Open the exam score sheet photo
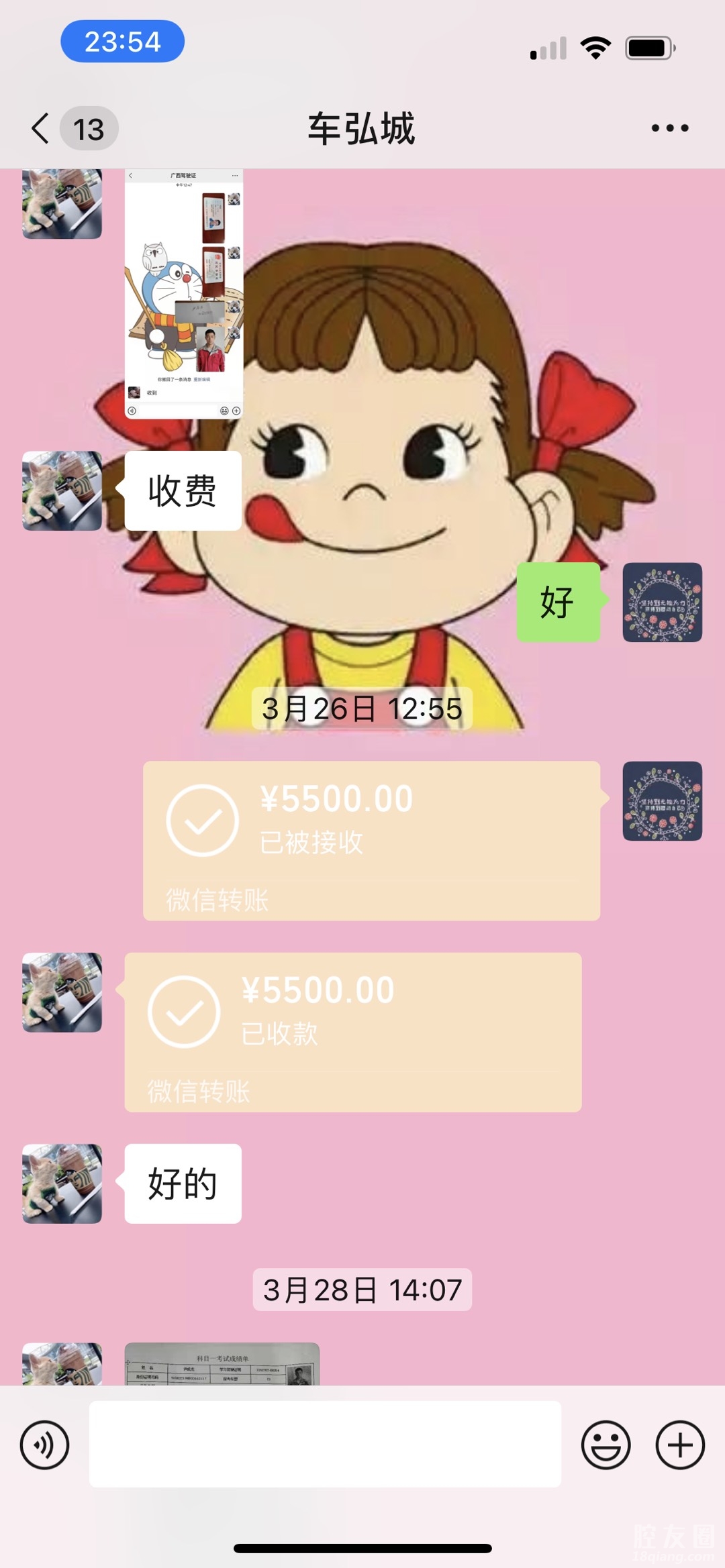The image size is (725, 1568). tap(222, 1365)
